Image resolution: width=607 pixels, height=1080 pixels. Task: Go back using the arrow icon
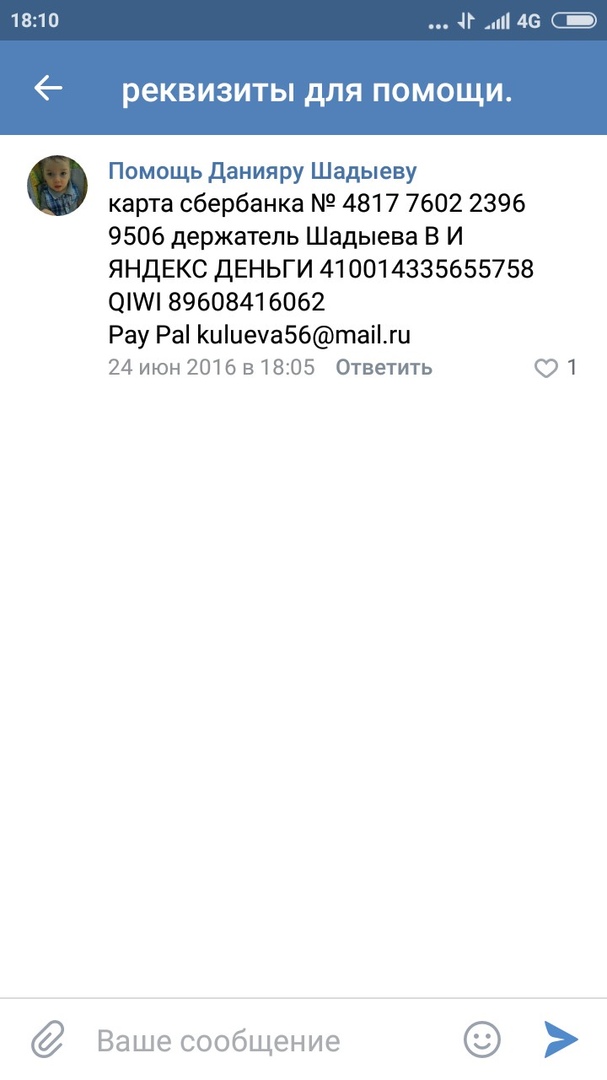48,89
